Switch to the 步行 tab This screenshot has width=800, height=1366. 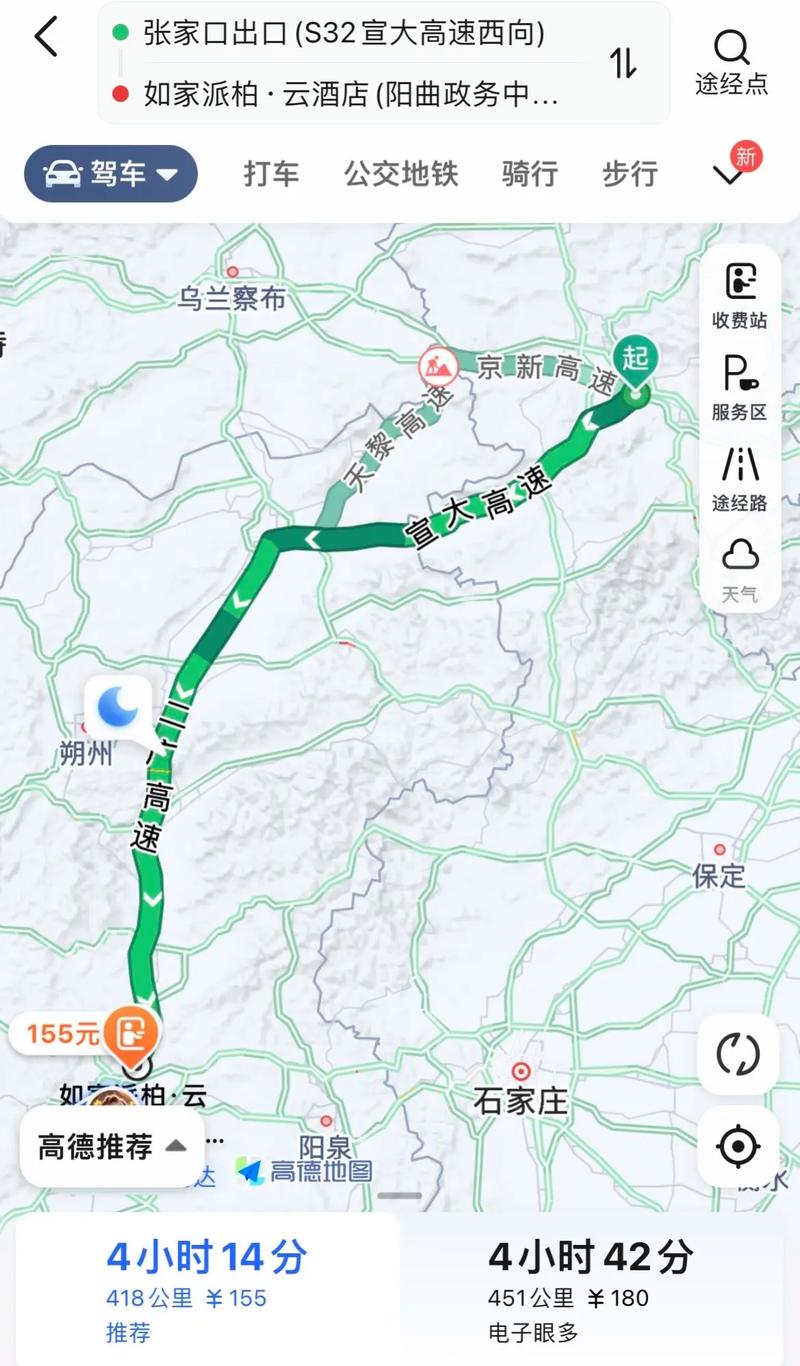[630, 174]
